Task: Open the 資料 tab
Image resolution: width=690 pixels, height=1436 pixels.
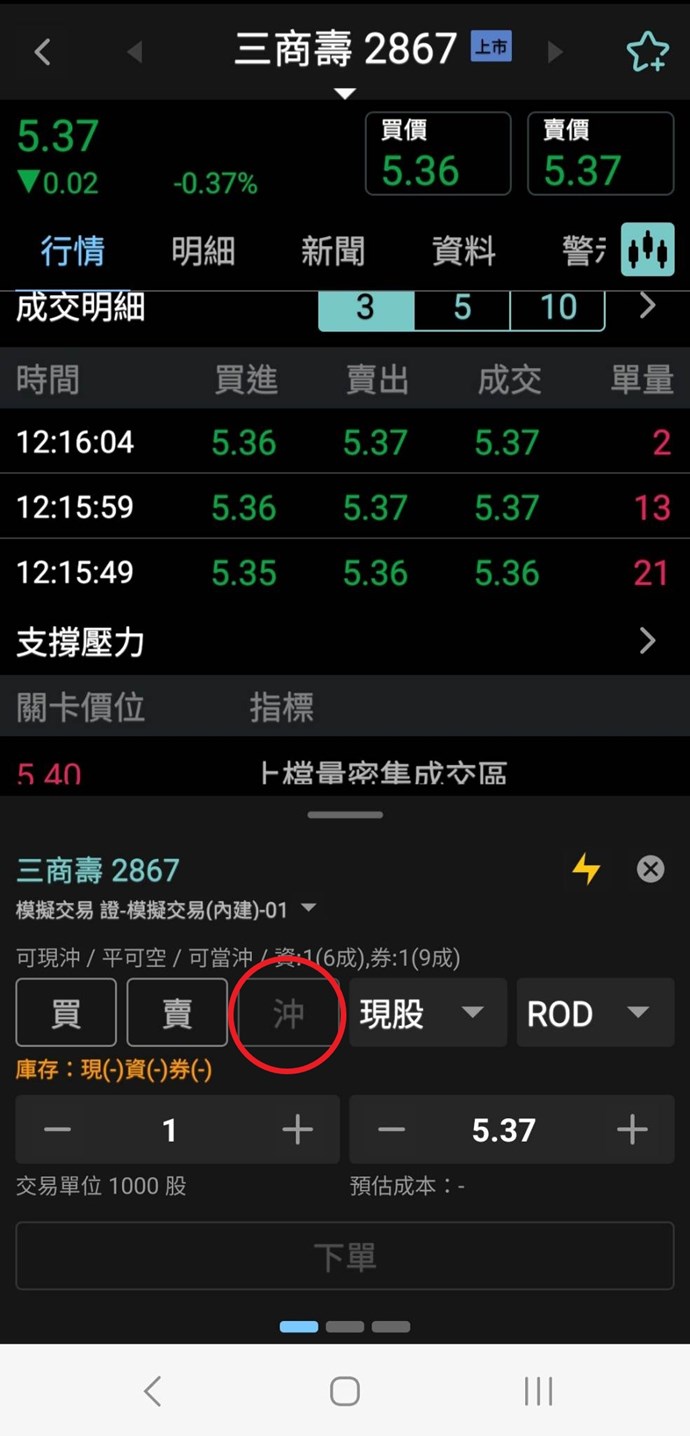Action: click(x=463, y=250)
